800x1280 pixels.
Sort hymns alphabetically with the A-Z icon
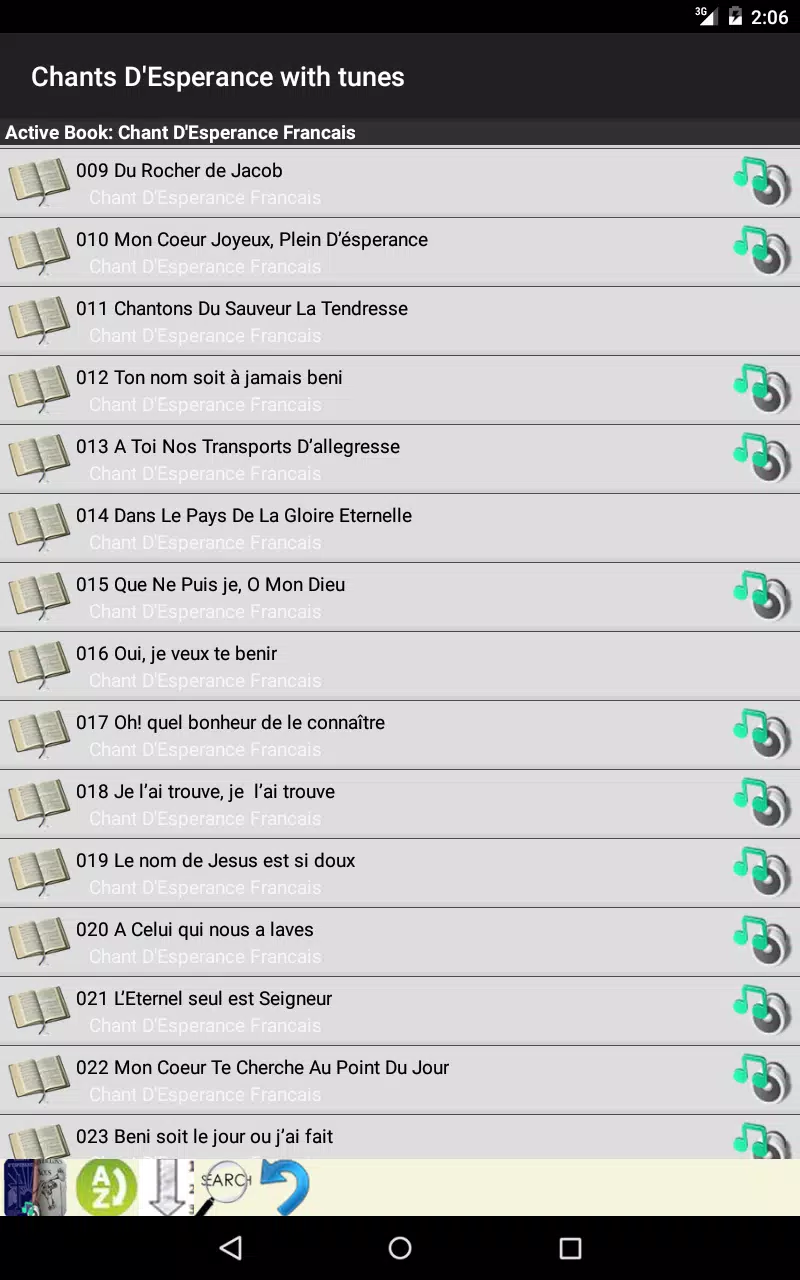click(106, 1187)
